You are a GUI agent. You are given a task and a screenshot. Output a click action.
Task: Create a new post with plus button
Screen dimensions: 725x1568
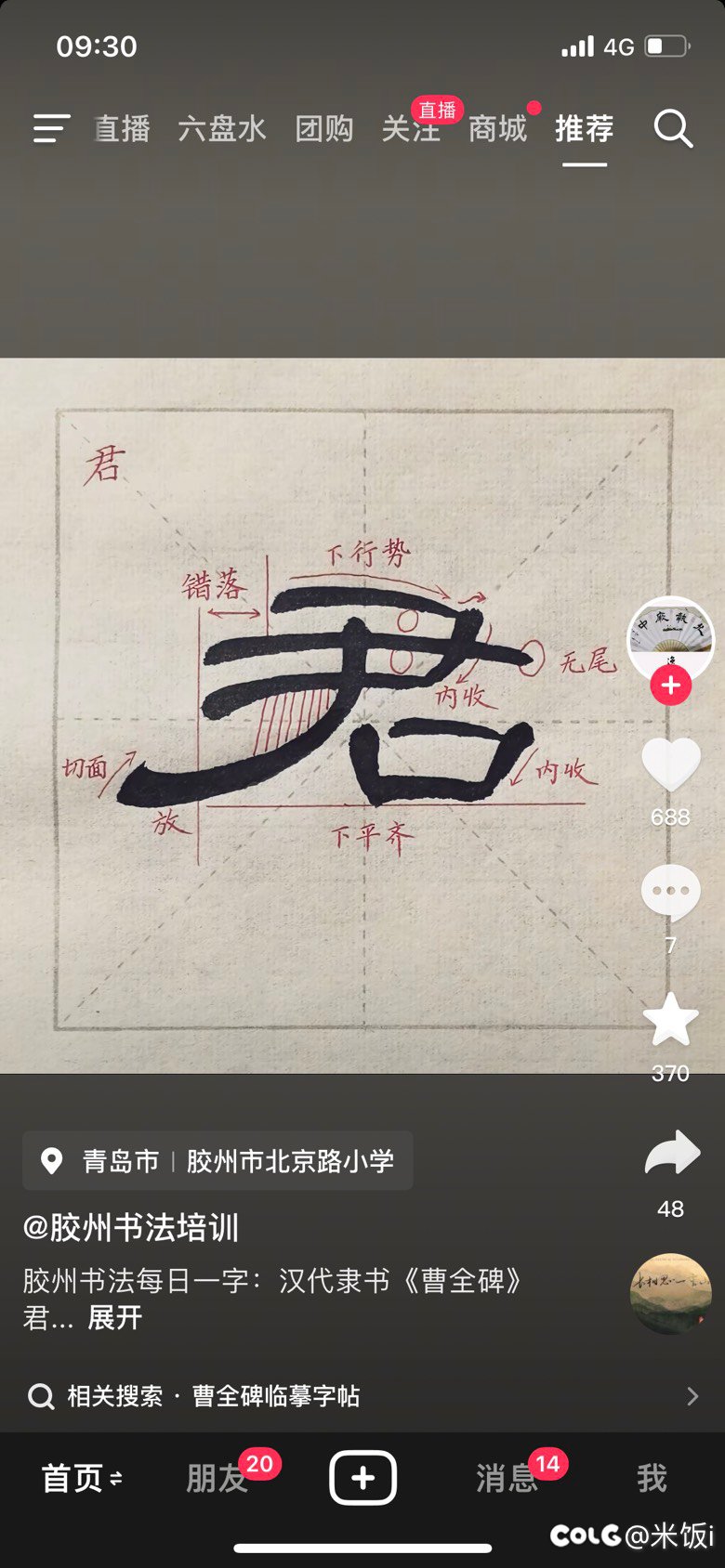[x=362, y=1478]
